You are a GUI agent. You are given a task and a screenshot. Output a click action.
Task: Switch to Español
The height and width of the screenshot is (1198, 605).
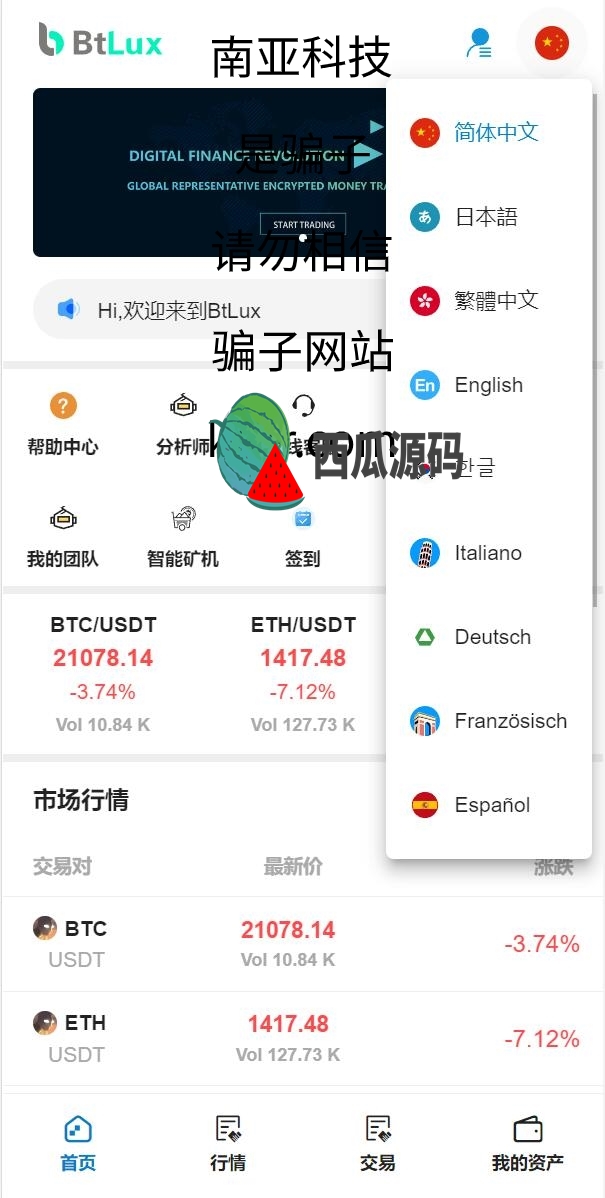click(489, 805)
